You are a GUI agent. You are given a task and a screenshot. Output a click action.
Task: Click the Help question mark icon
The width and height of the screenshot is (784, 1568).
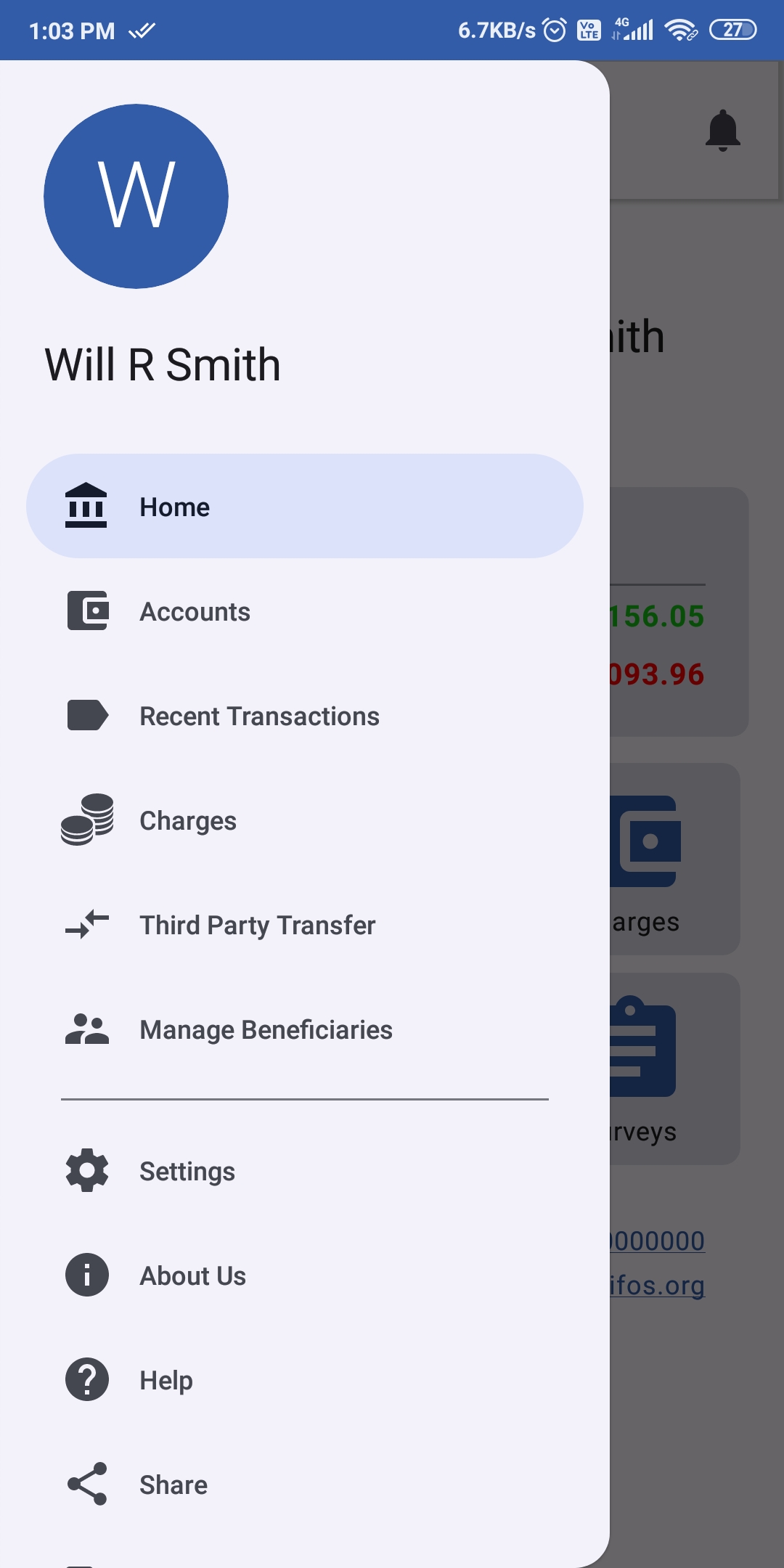coord(86,1379)
